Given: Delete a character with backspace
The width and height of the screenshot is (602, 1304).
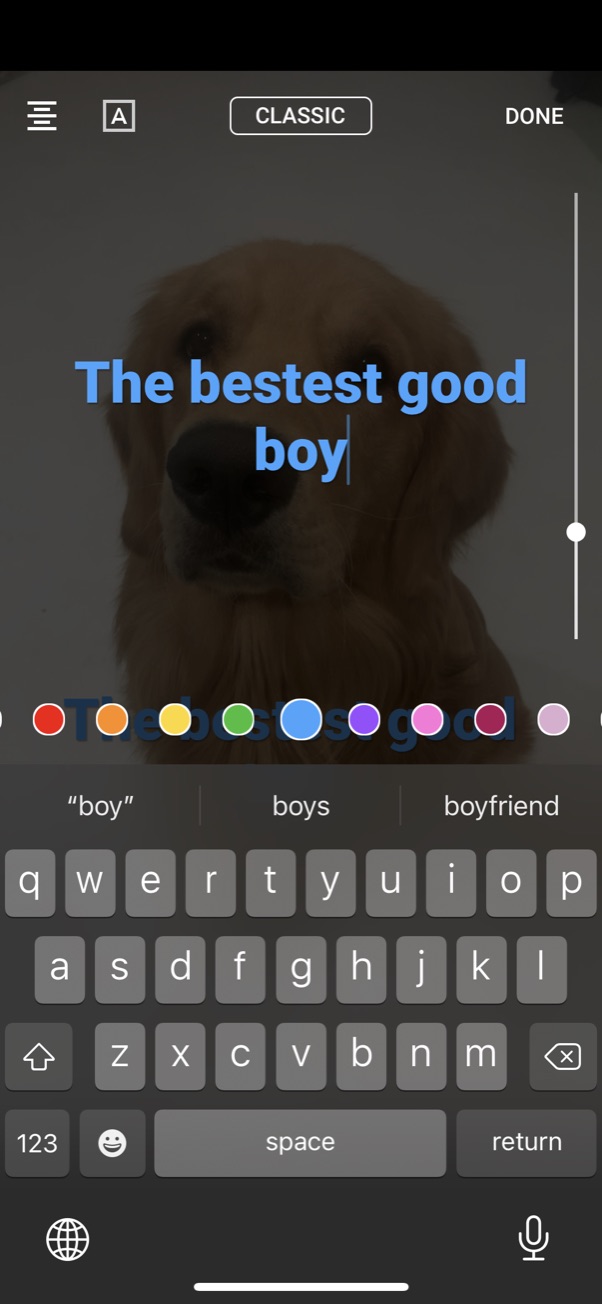Looking at the screenshot, I should click(x=563, y=1056).
